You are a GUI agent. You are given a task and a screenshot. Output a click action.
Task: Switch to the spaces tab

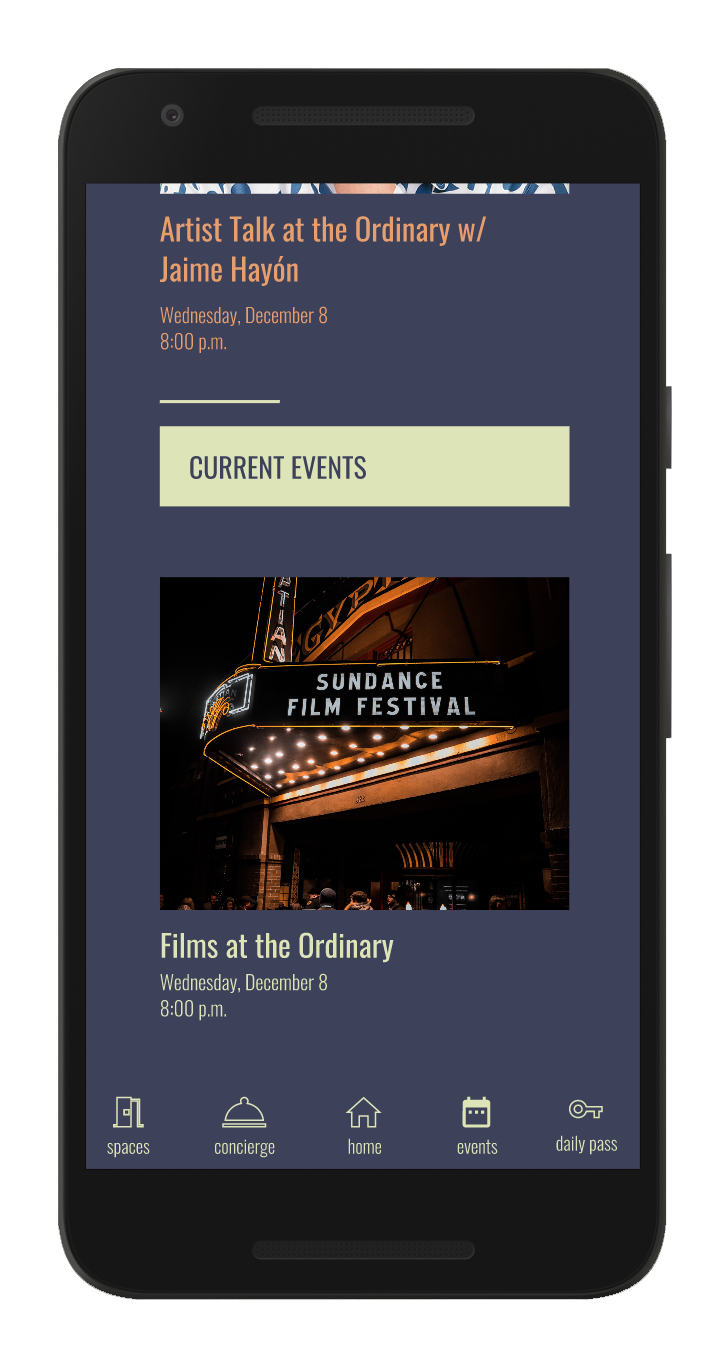[128, 1125]
